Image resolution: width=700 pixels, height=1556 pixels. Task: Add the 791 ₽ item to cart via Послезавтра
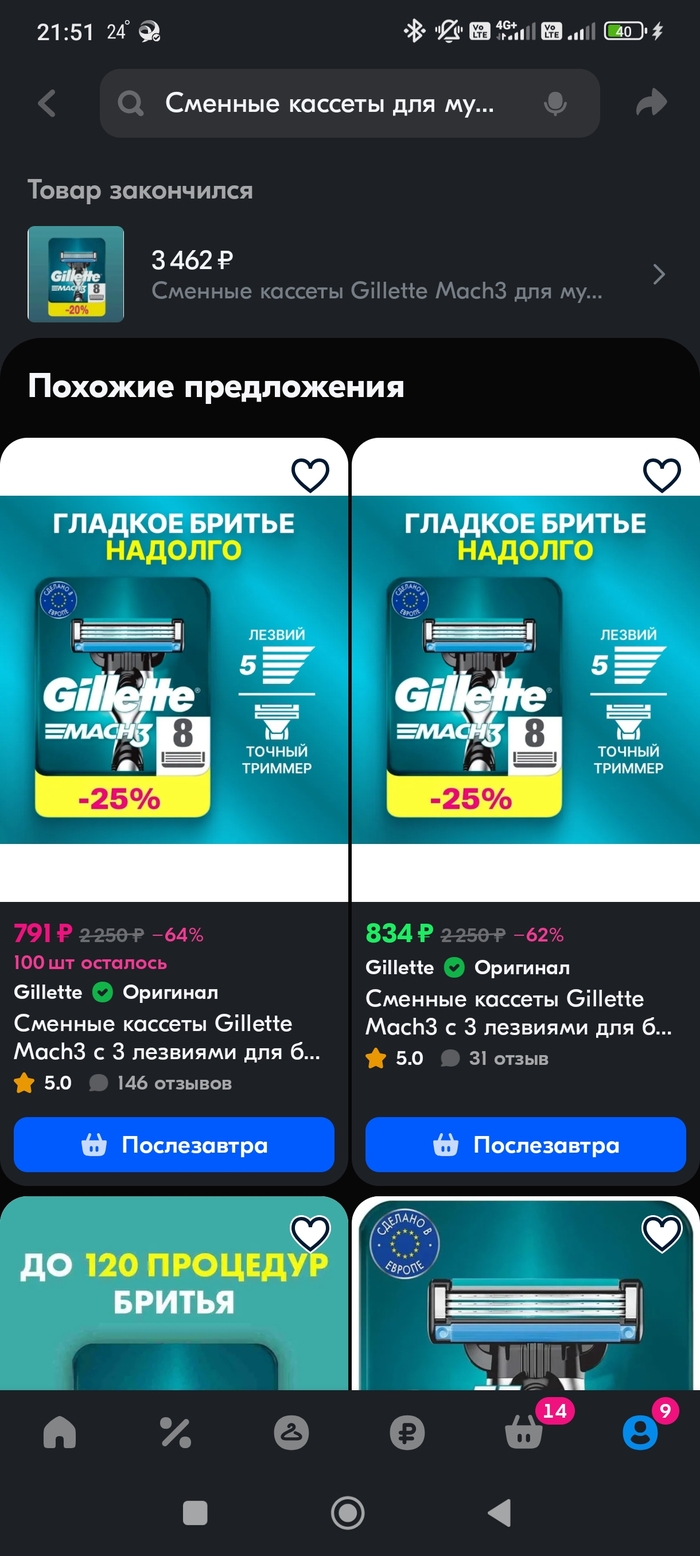[x=174, y=1145]
